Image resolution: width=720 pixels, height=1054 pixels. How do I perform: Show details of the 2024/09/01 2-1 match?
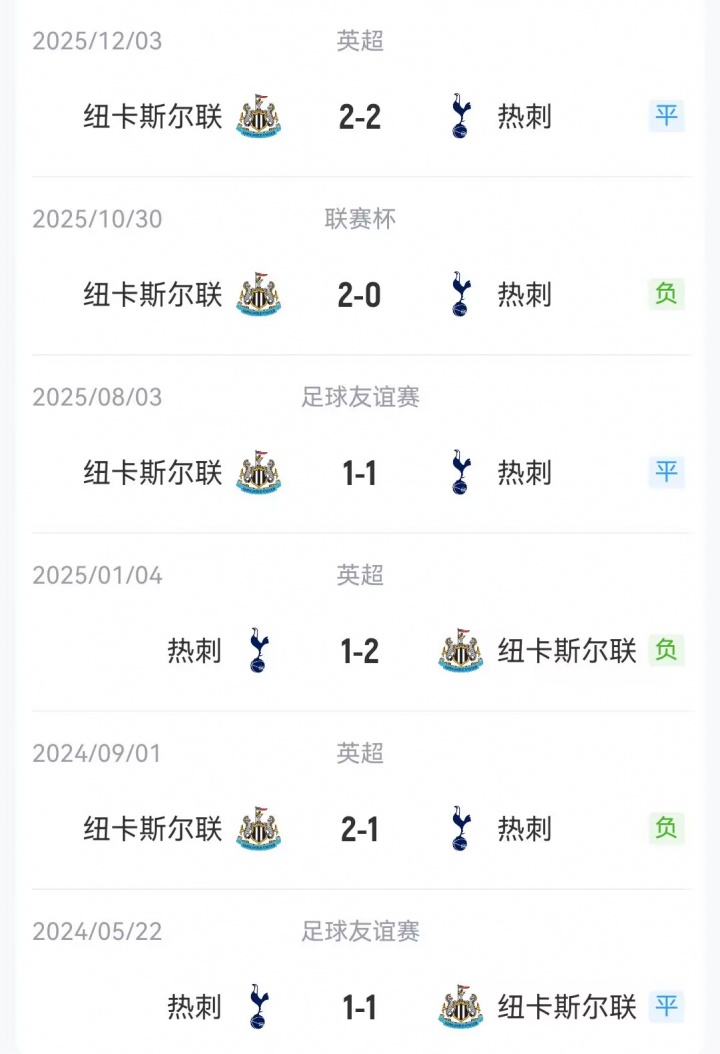(x=360, y=829)
